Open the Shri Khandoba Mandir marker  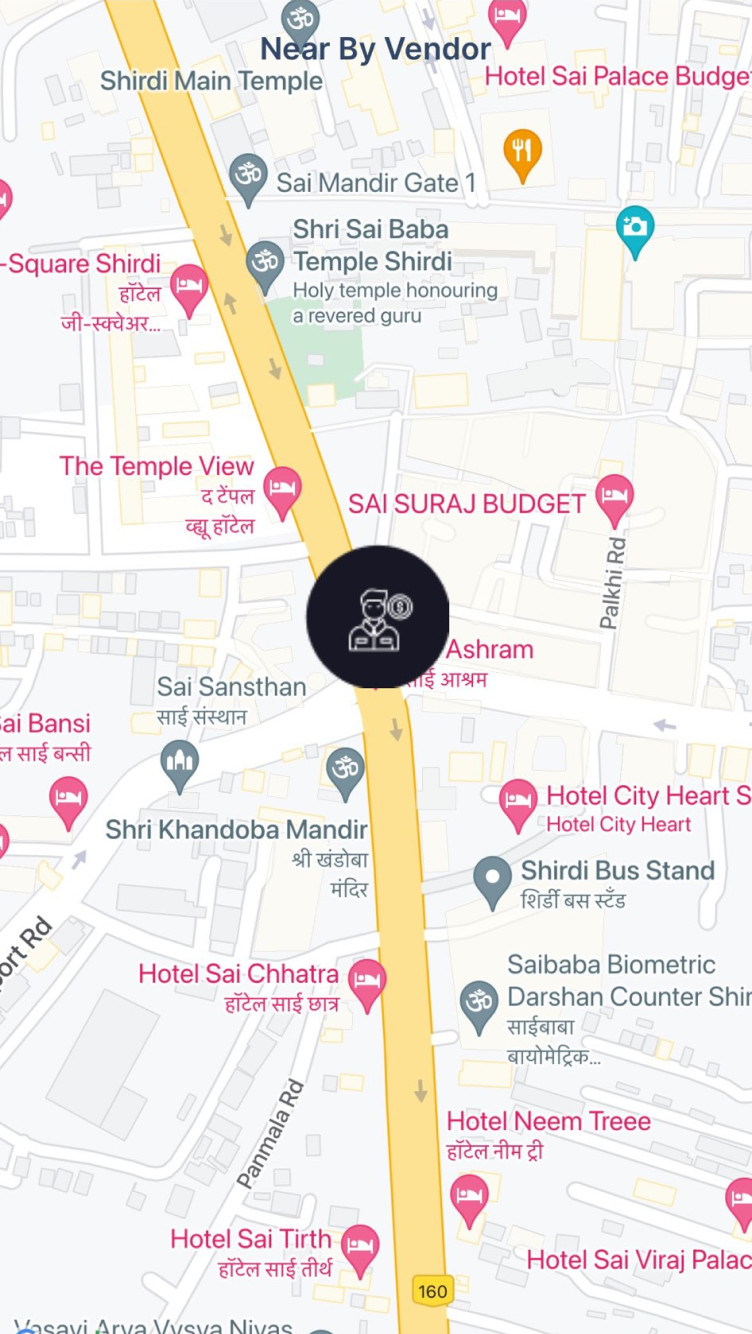346,771
